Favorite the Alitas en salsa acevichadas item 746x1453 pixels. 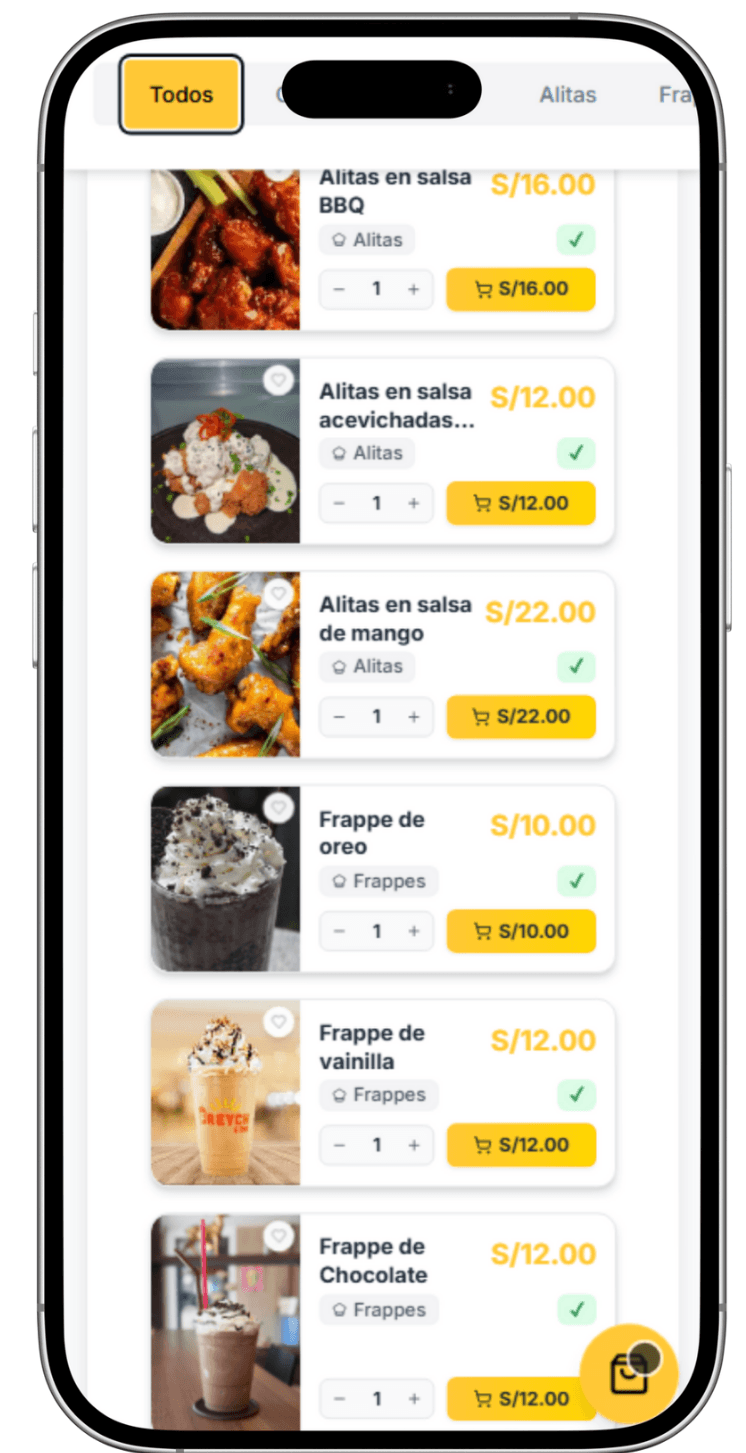tap(279, 380)
